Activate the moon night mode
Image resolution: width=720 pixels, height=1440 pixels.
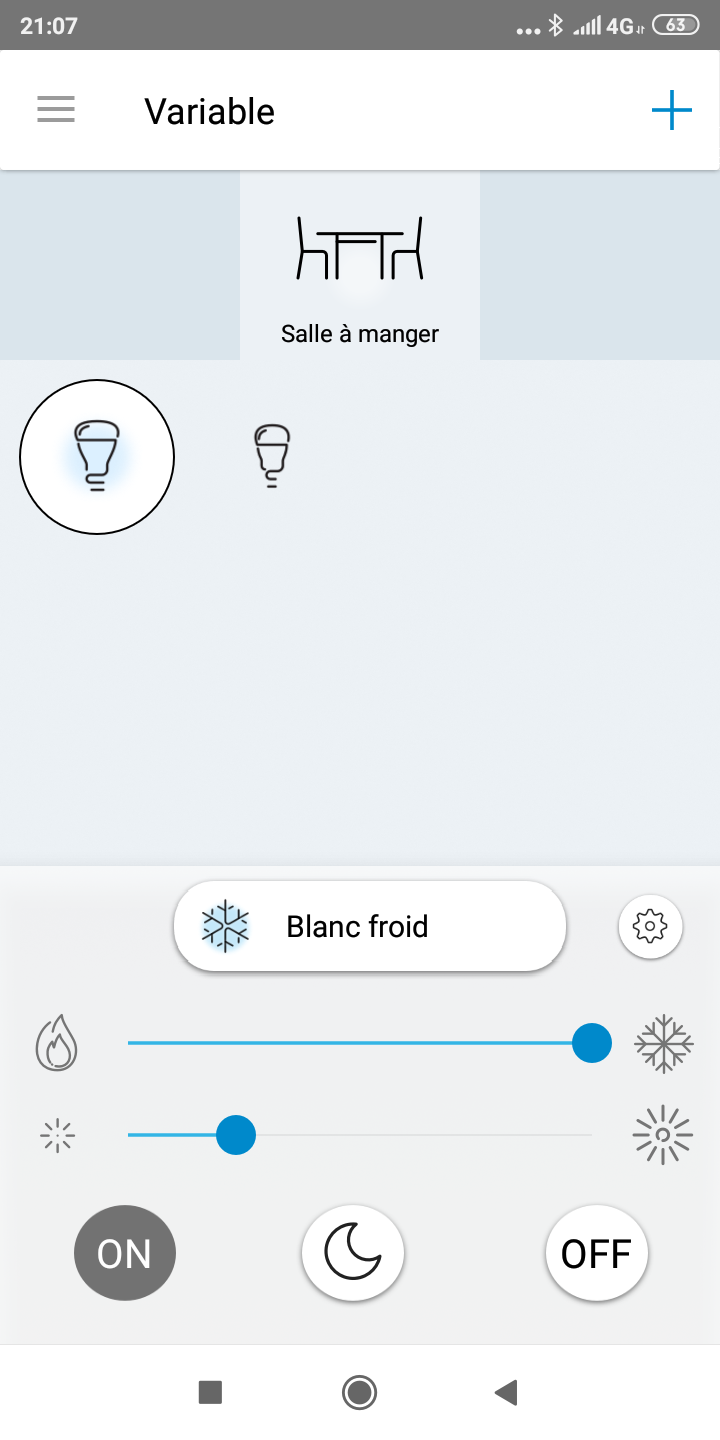[x=353, y=1253]
